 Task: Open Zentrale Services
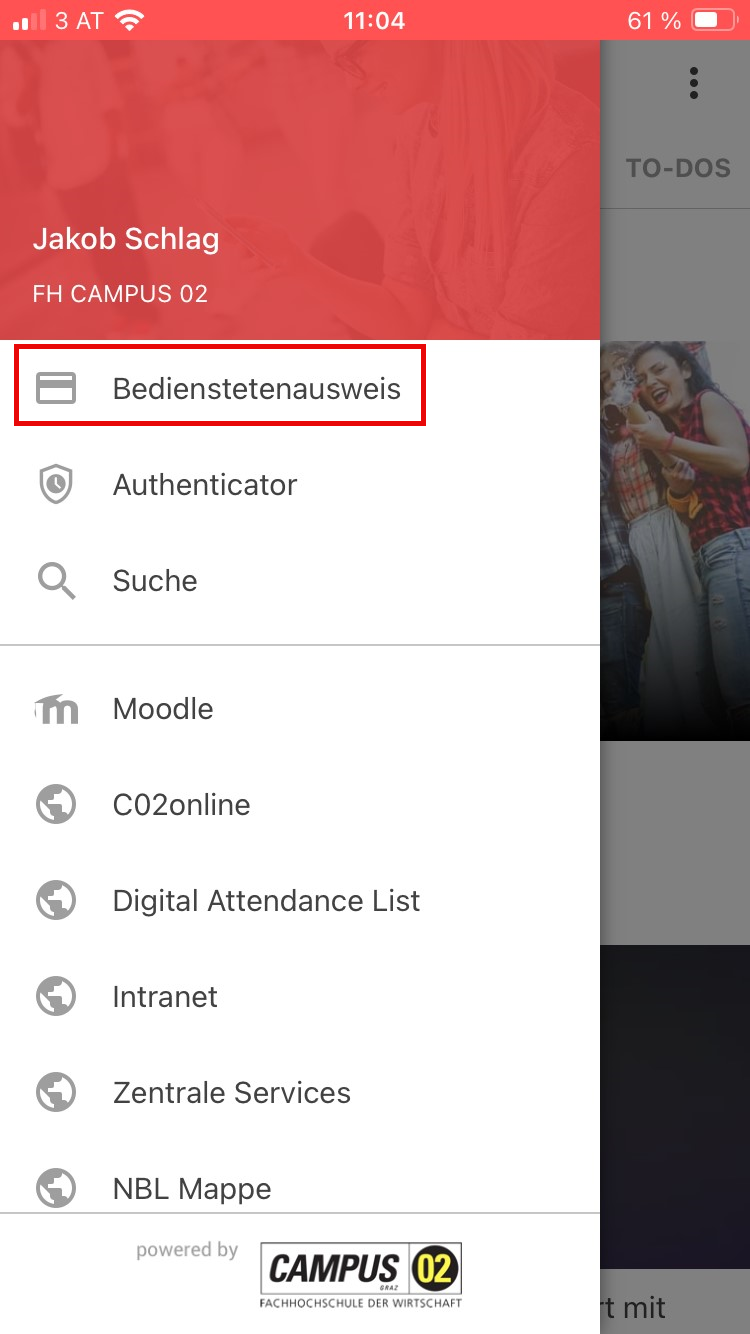tap(300, 1093)
